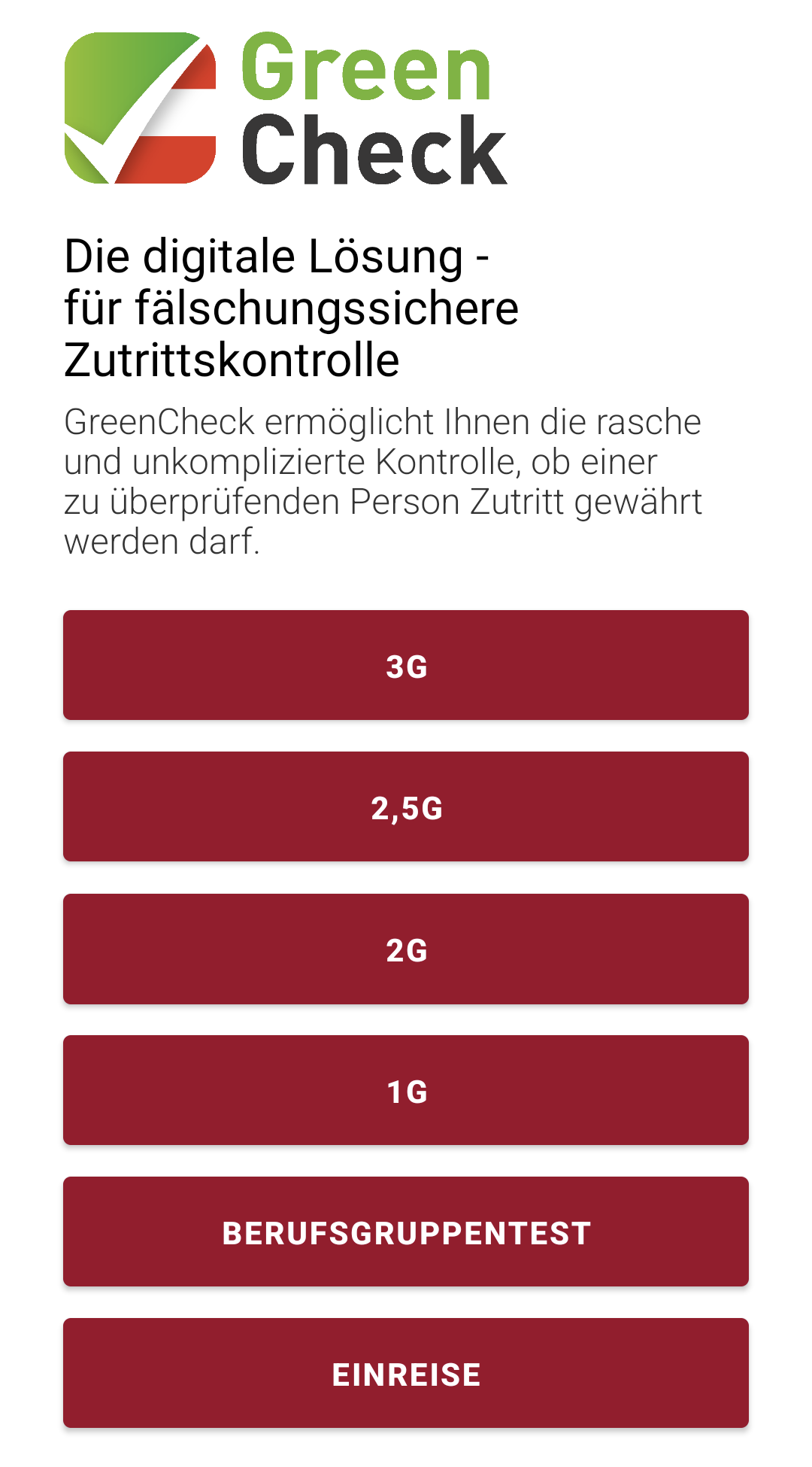This screenshot has height=1467, width=812.
Task: Tap the Berufsgruppentest button
Action: click(406, 1232)
